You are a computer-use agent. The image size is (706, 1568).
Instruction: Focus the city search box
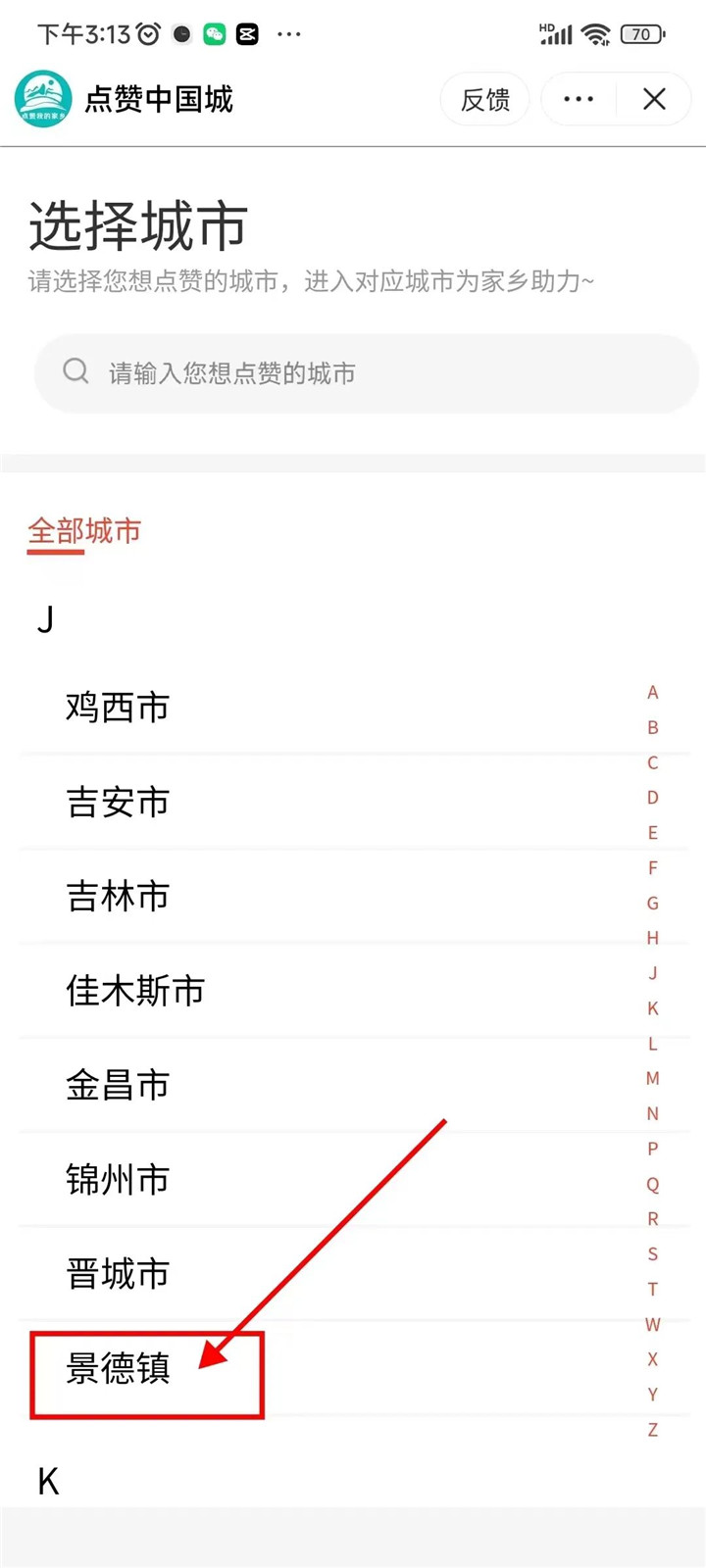[366, 372]
